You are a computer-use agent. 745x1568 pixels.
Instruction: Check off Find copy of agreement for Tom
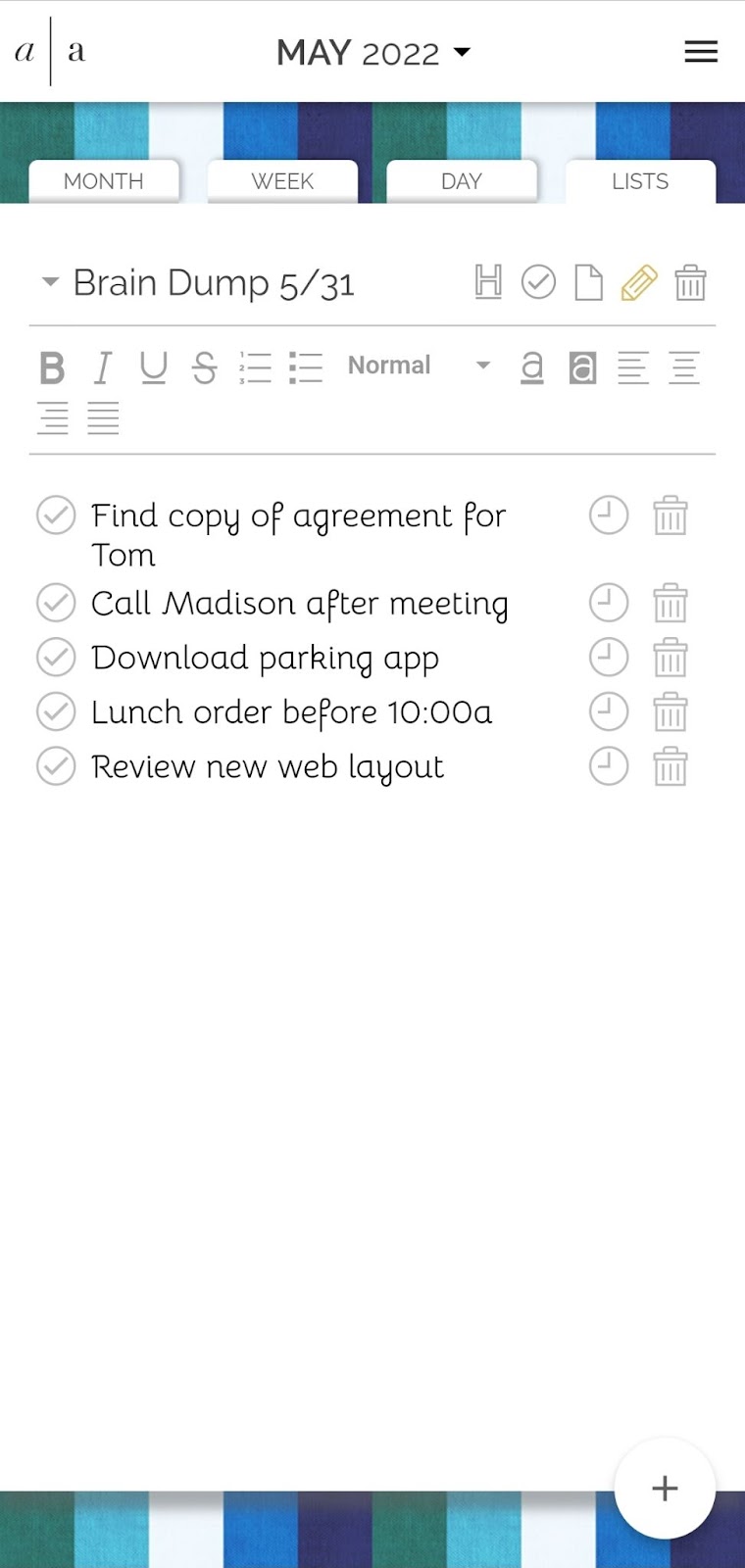coord(56,515)
